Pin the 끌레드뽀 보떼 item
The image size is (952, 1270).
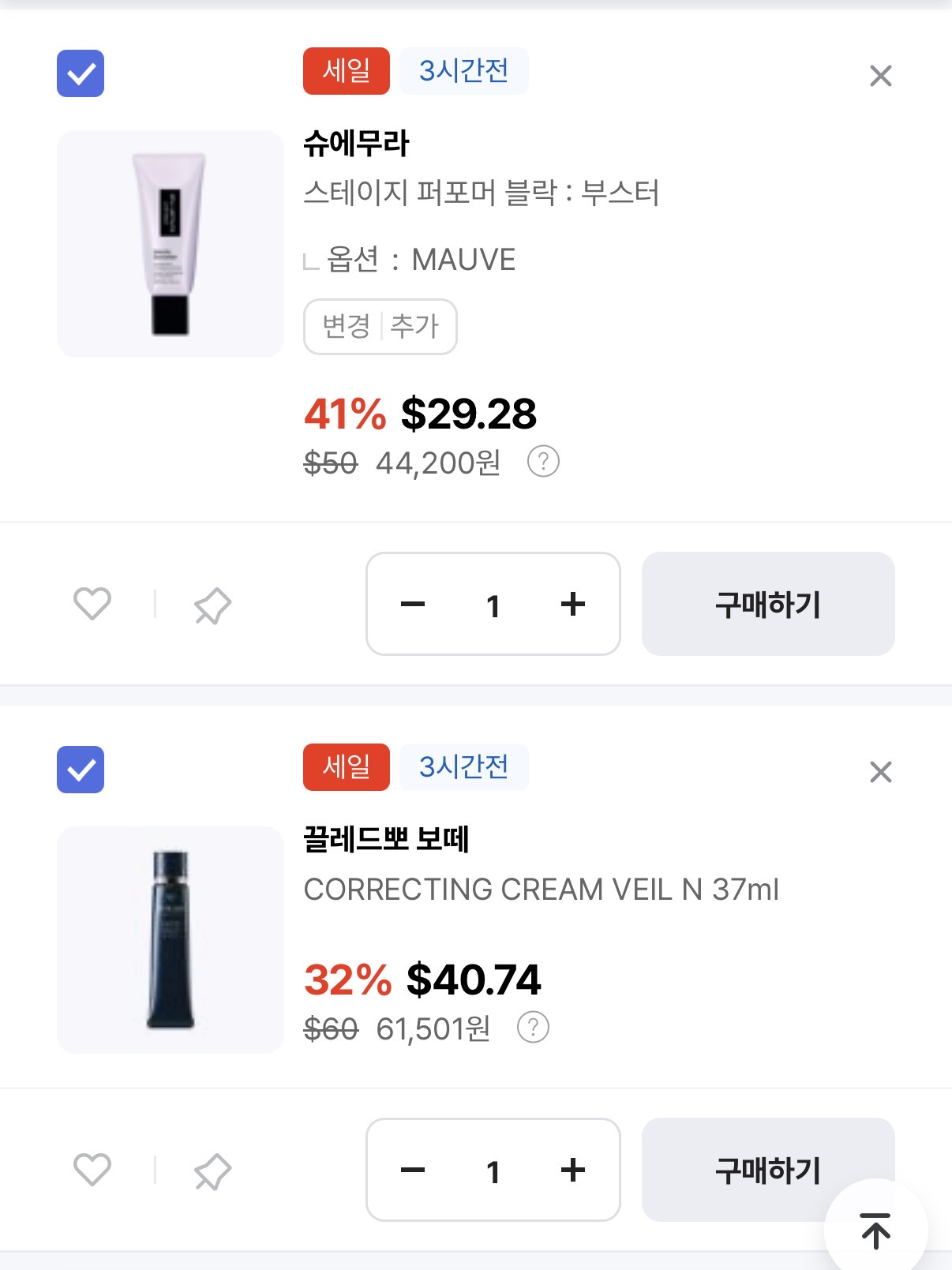(212, 1171)
